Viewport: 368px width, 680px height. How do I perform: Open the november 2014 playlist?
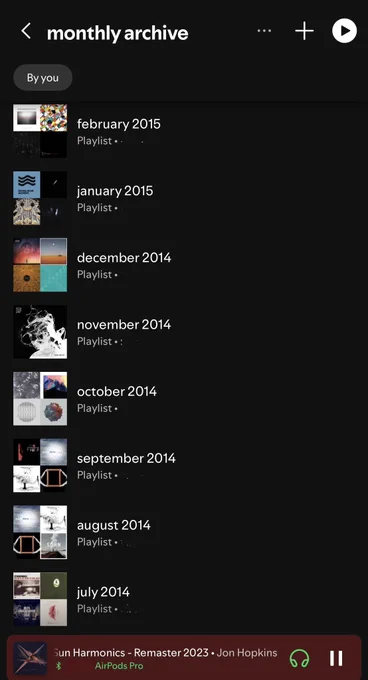184,331
